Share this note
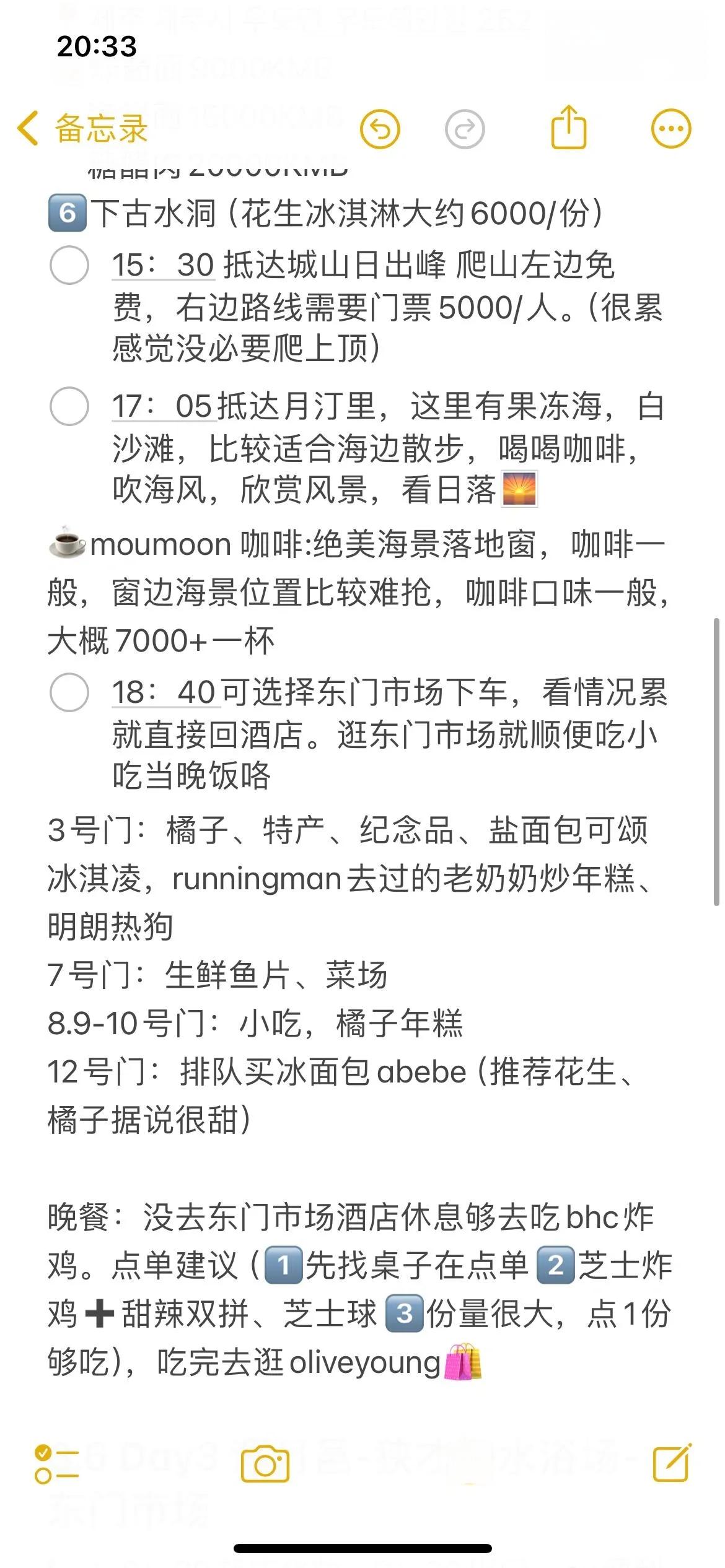 pos(568,128)
